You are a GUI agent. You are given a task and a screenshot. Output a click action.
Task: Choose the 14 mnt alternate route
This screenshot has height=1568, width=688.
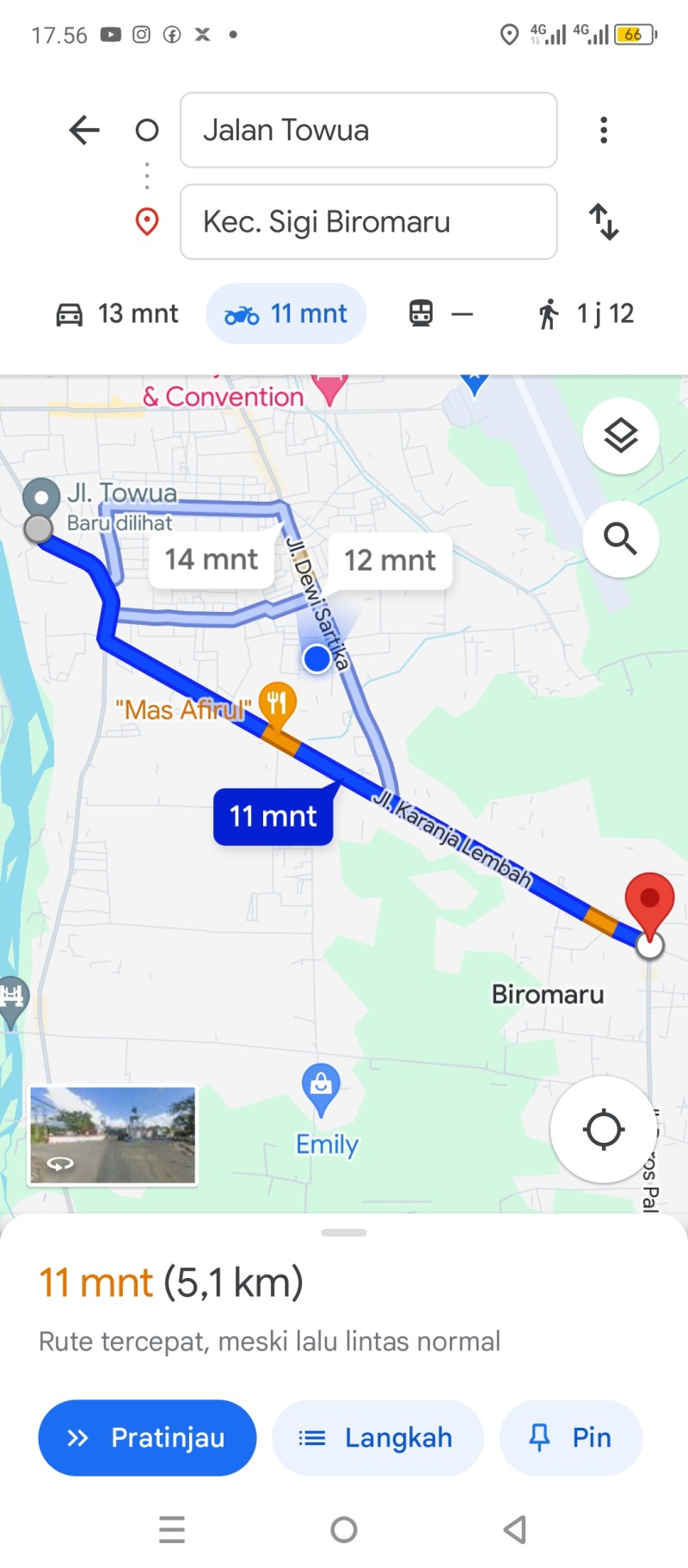(212, 560)
